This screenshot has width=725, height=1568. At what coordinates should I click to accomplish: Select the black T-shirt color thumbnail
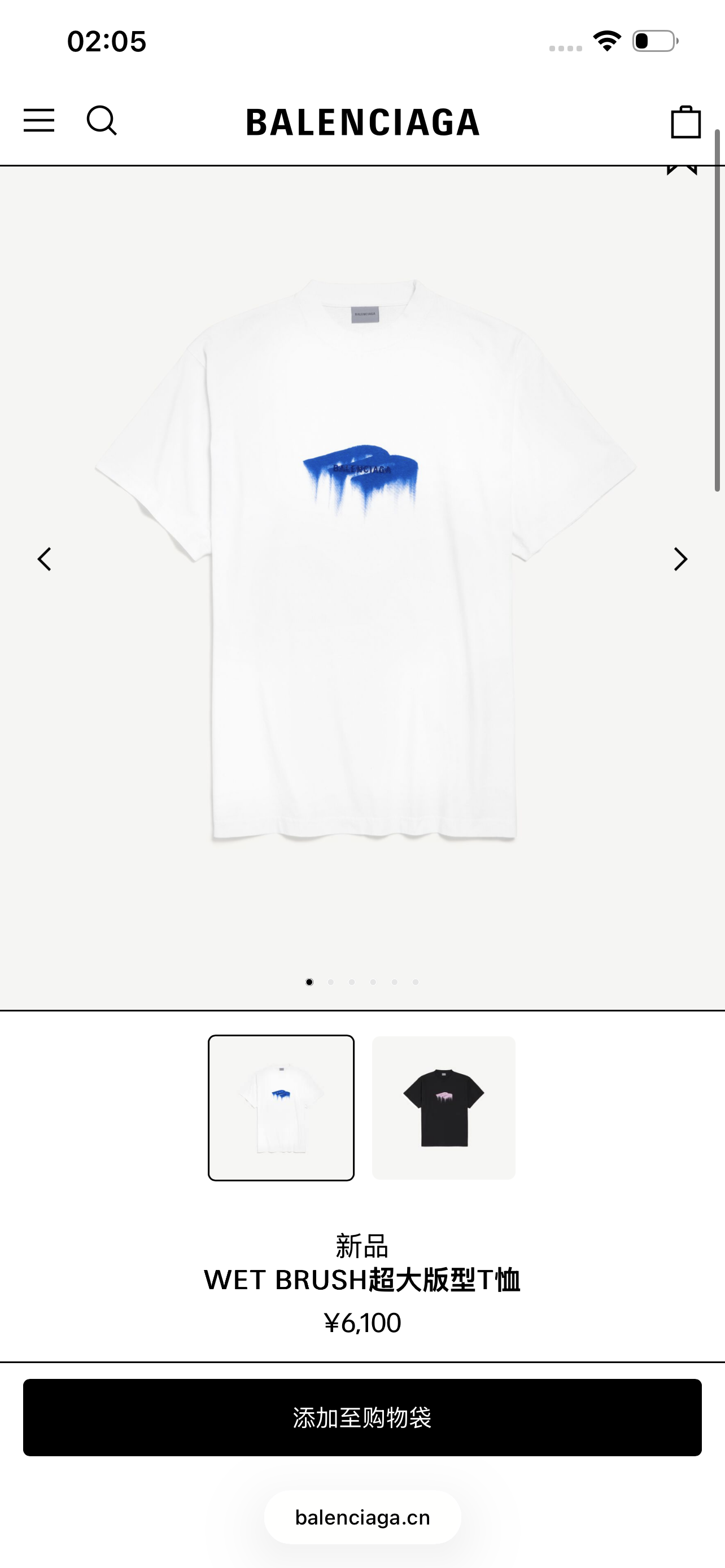(444, 1108)
